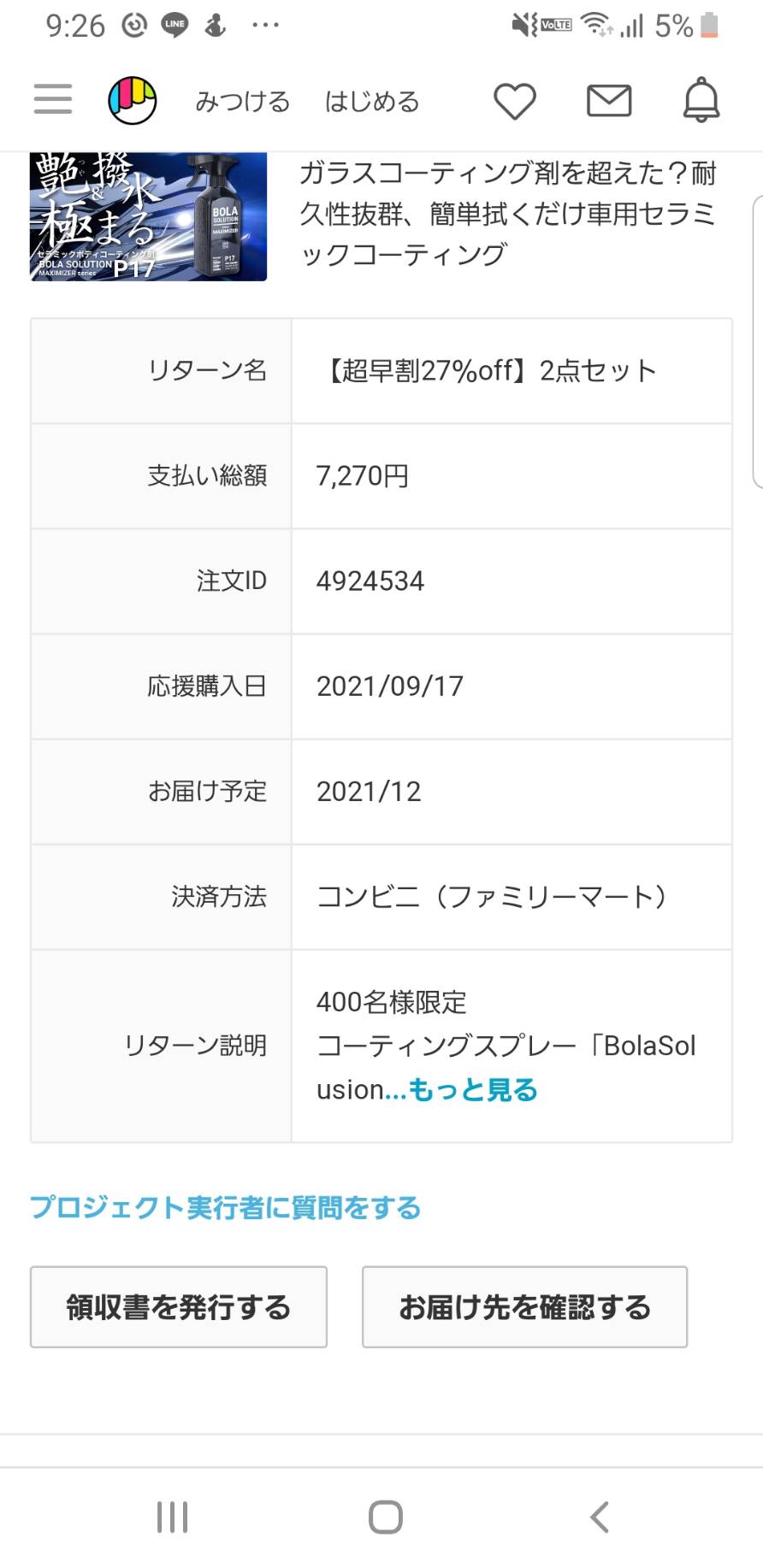Open the recent apps view
The image size is (763, 1568).
pos(172,1518)
